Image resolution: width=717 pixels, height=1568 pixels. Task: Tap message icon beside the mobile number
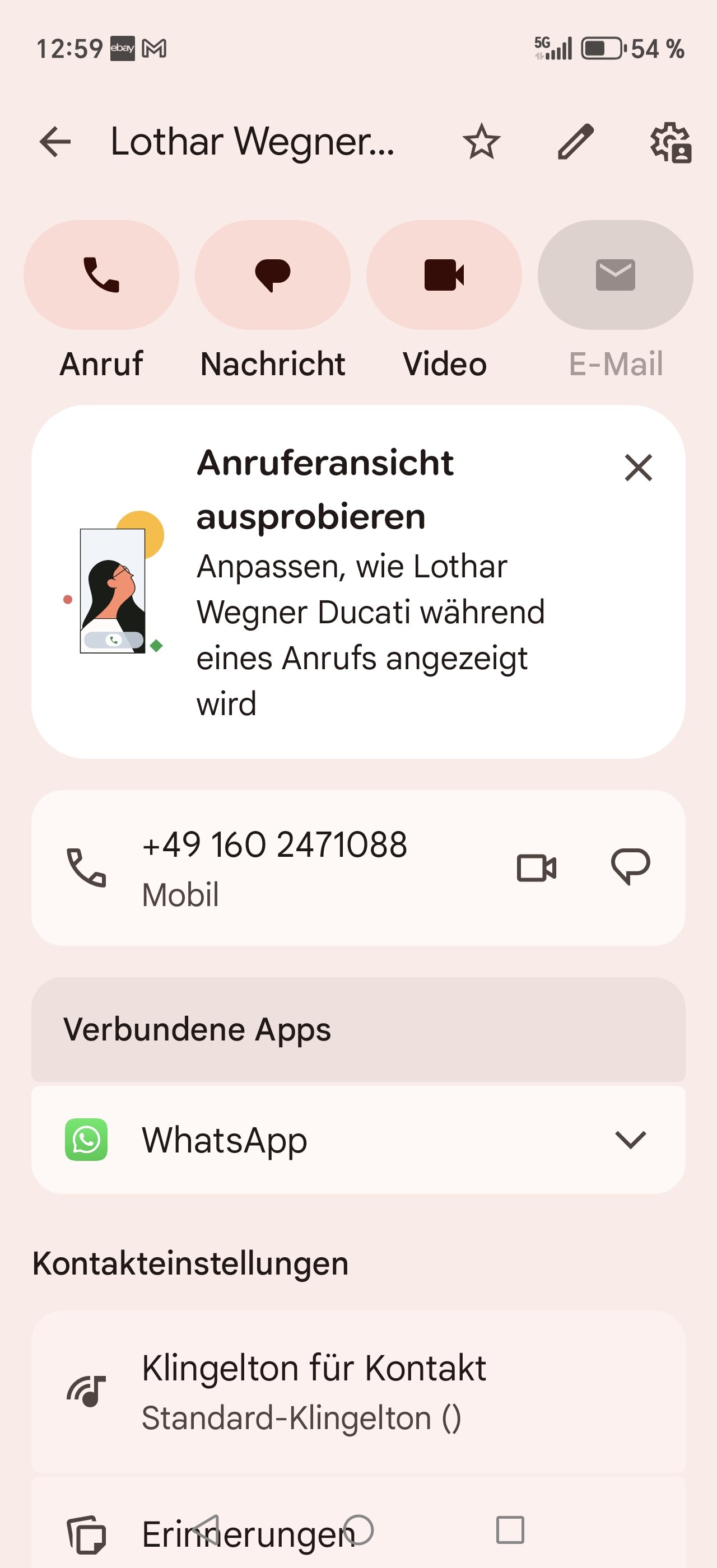pos(630,867)
